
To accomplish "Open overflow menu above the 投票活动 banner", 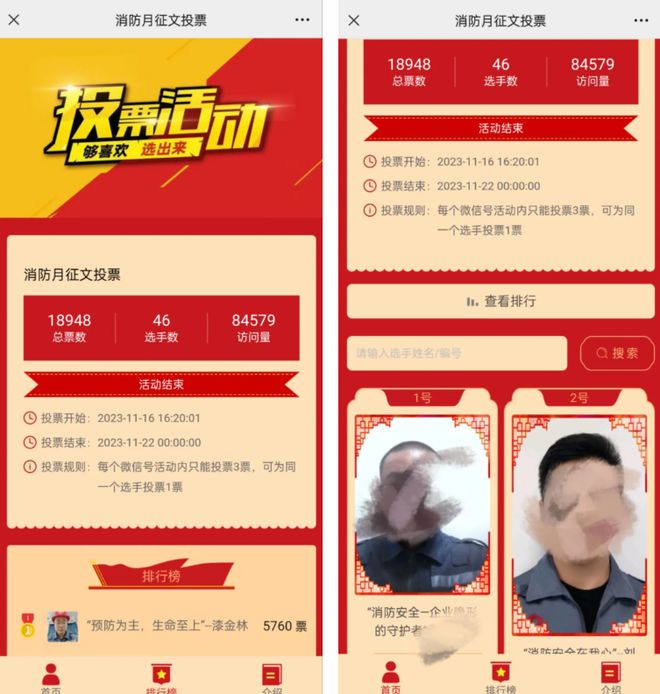I will 303,20.
